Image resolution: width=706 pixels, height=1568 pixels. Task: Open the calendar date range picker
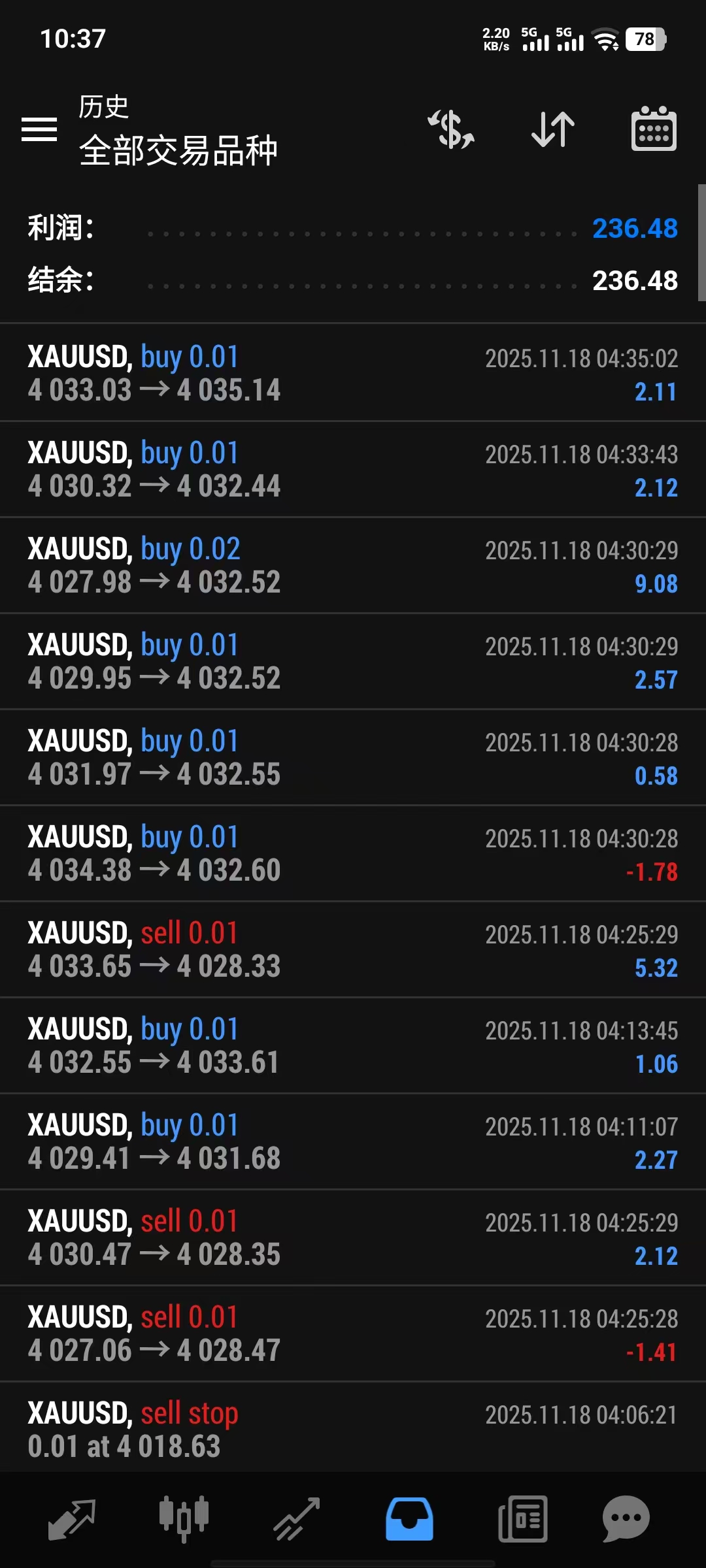(654, 129)
